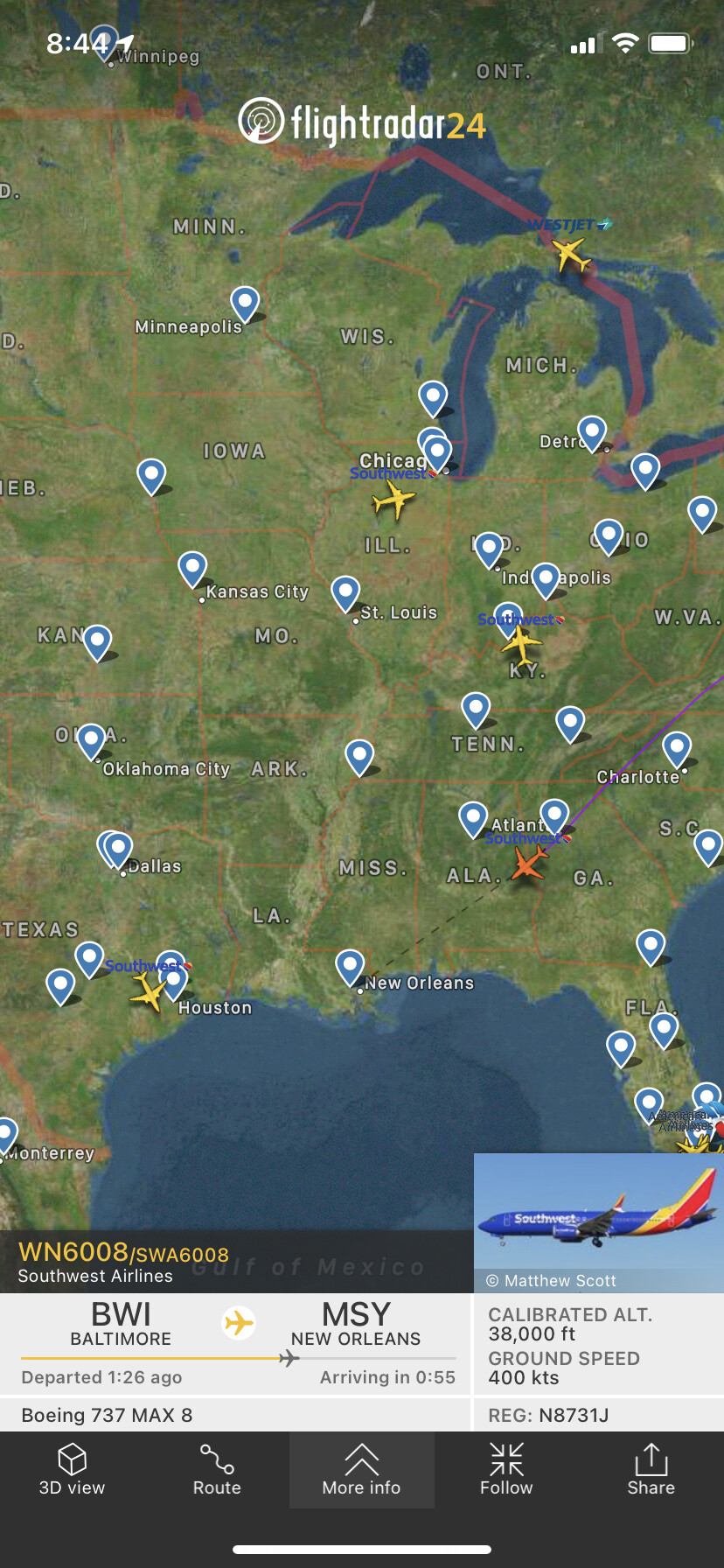Select the Southwest plane near Houston
This screenshot has width=724, height=1568.
tap(149, 992)
